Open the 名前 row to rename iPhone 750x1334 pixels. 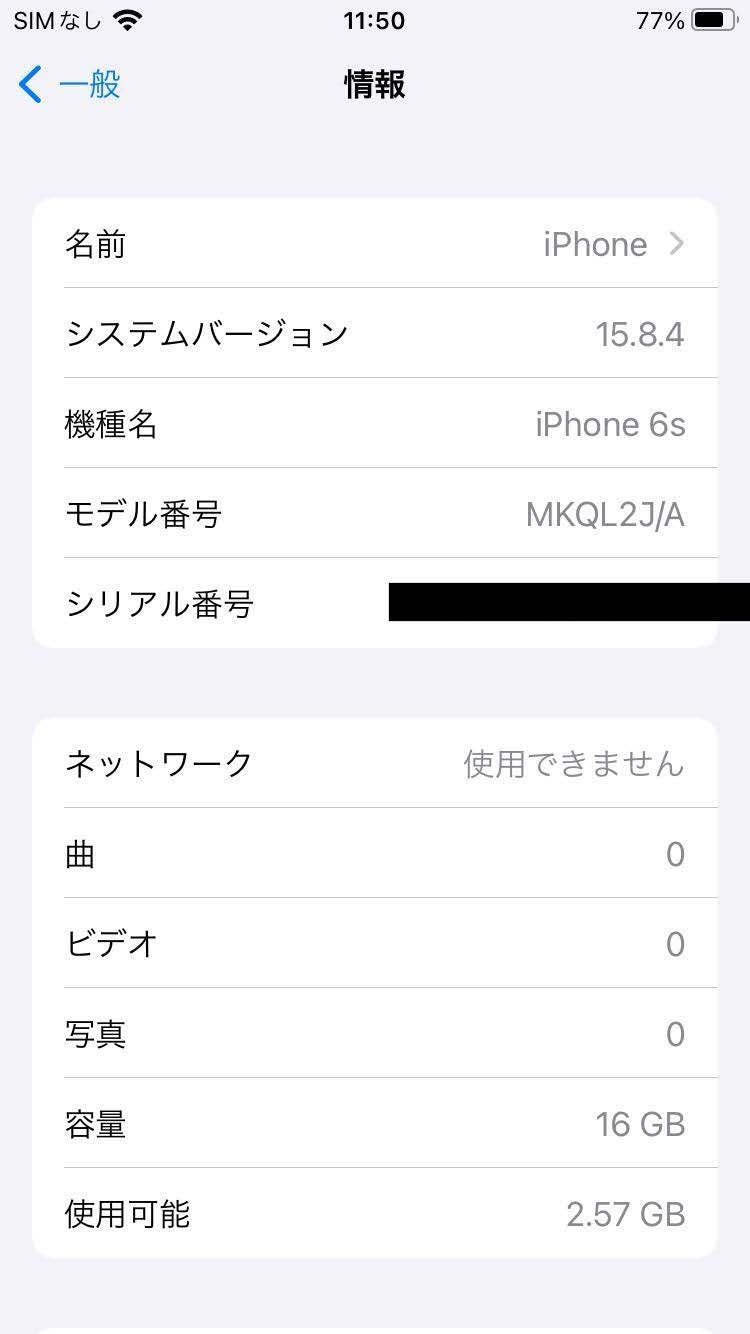click(375, 244)
